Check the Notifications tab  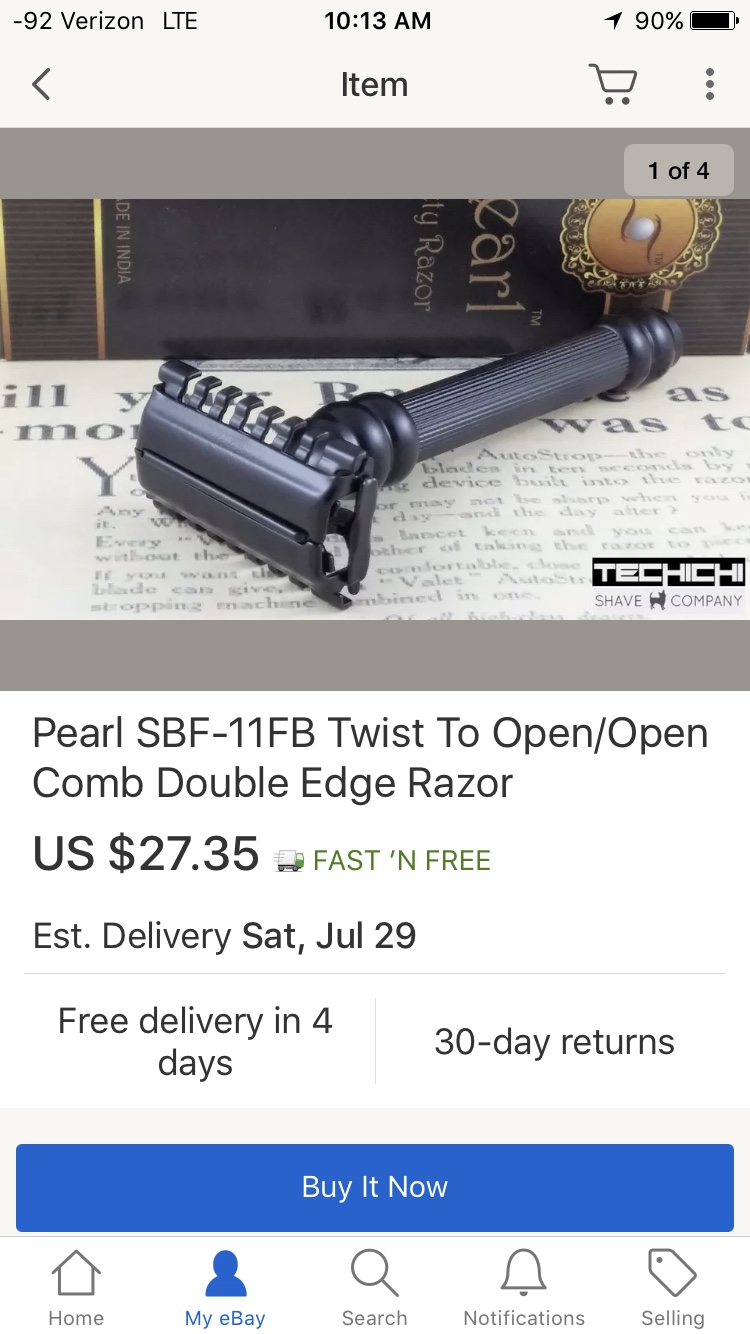click(x=524, y=1287)
